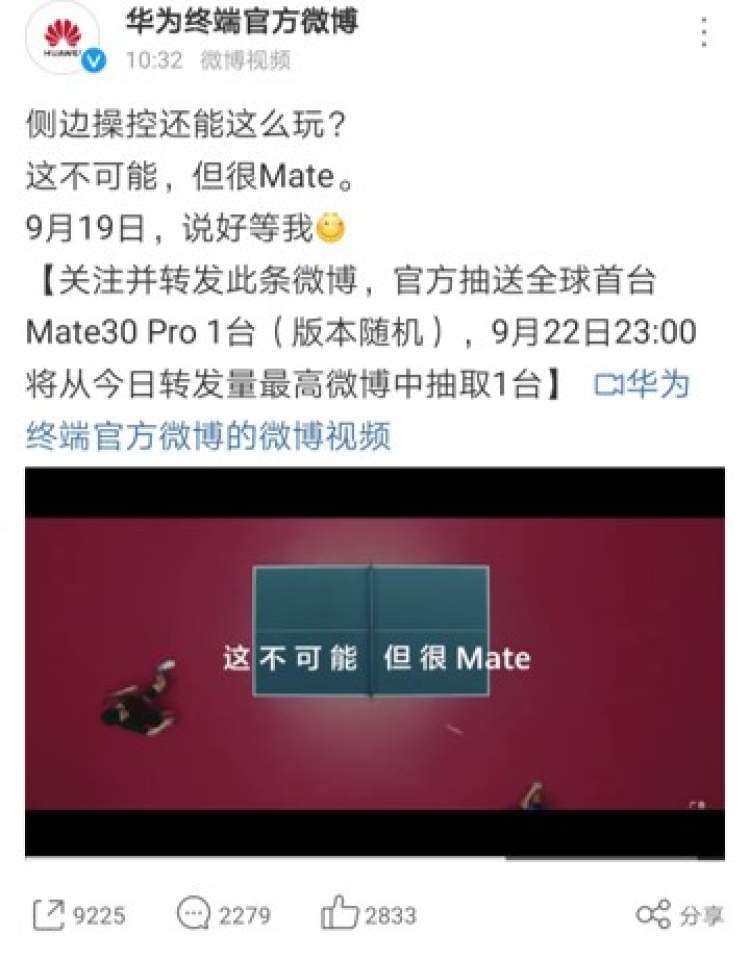Open the post's overflow menu

click(704, 32)
